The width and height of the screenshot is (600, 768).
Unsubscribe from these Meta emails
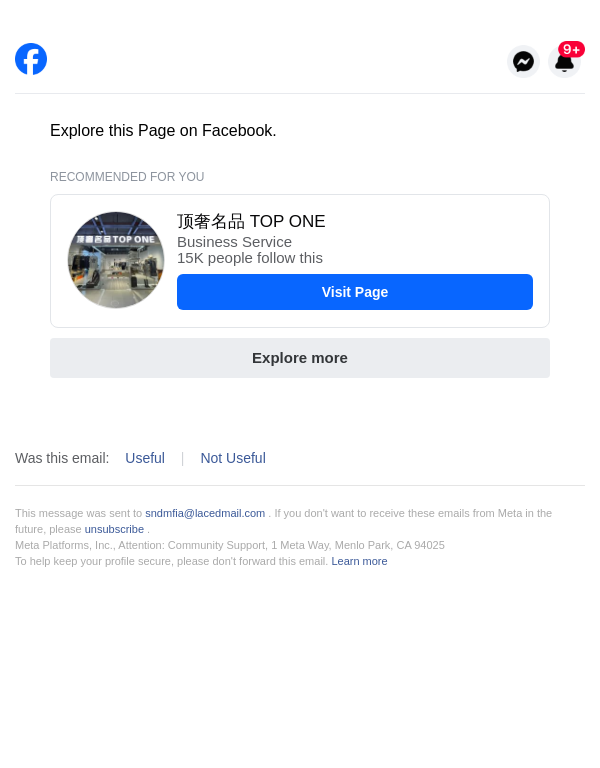tap(114, 529)
